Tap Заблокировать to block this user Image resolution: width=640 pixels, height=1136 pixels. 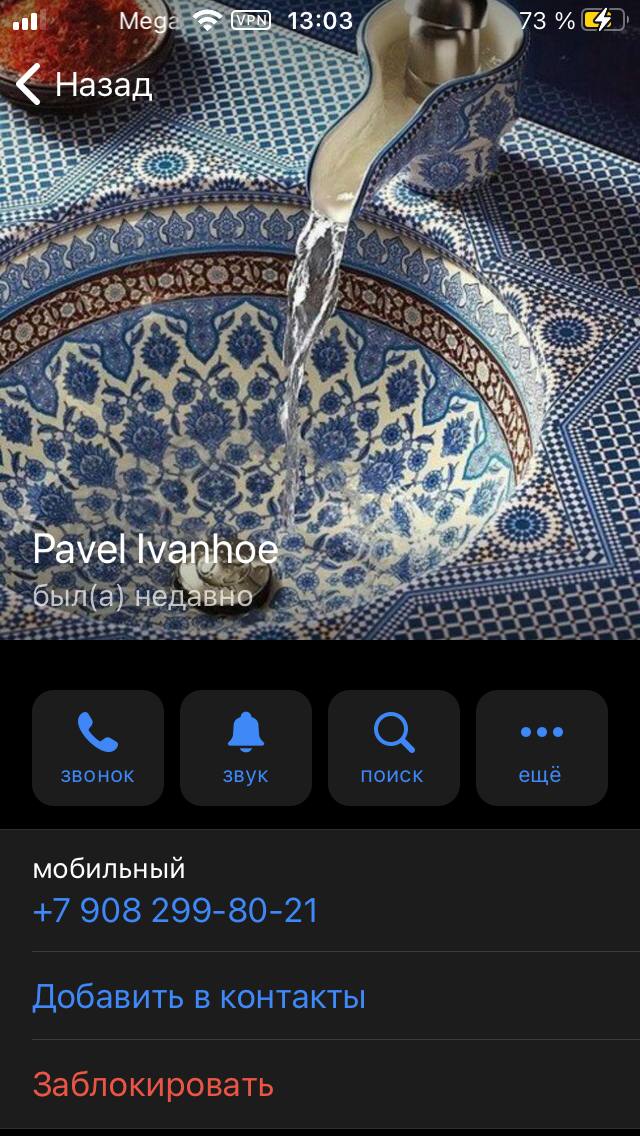(x=153, y=1085)
